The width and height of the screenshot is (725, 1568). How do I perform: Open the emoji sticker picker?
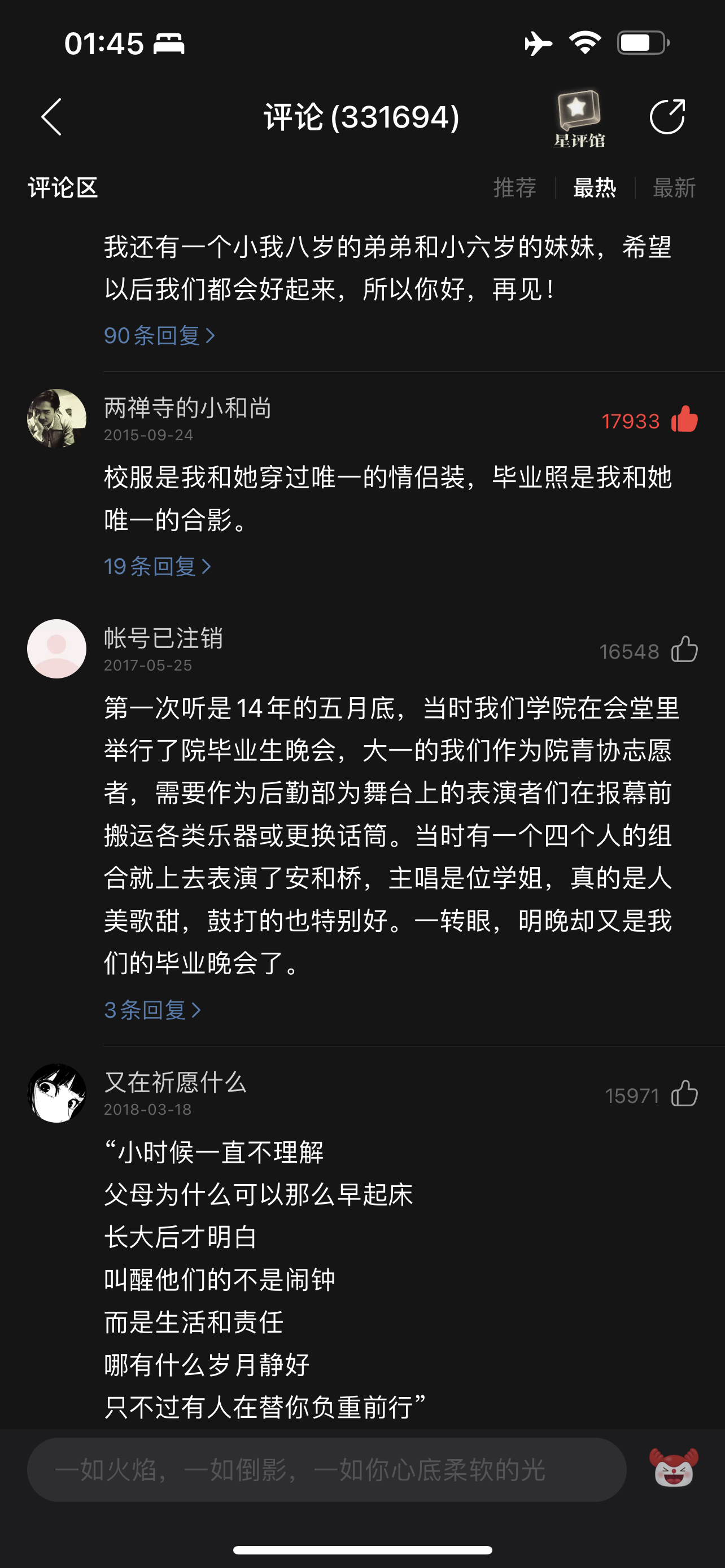(x=673, y=1469)
